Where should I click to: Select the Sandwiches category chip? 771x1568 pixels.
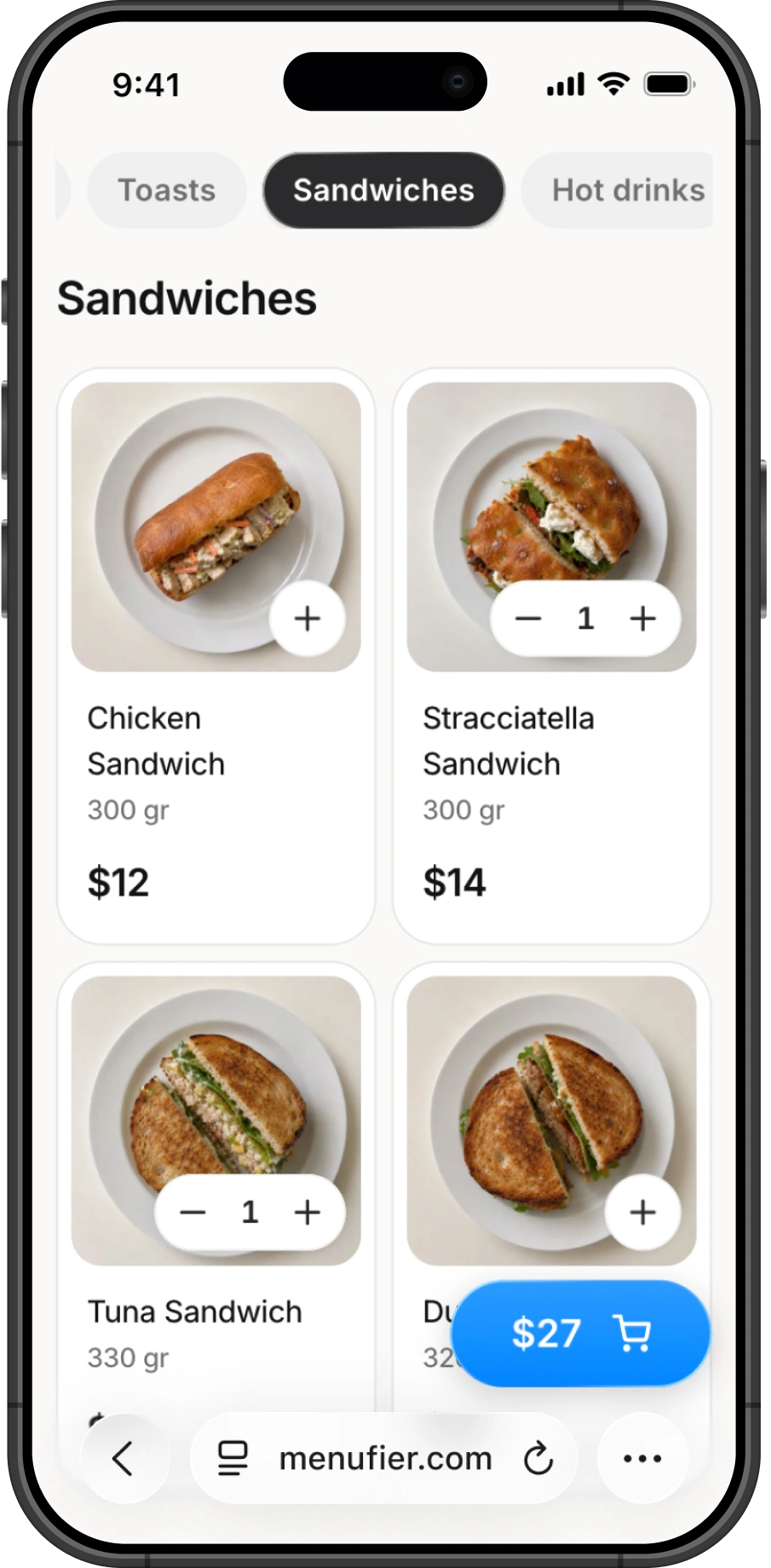383,190
